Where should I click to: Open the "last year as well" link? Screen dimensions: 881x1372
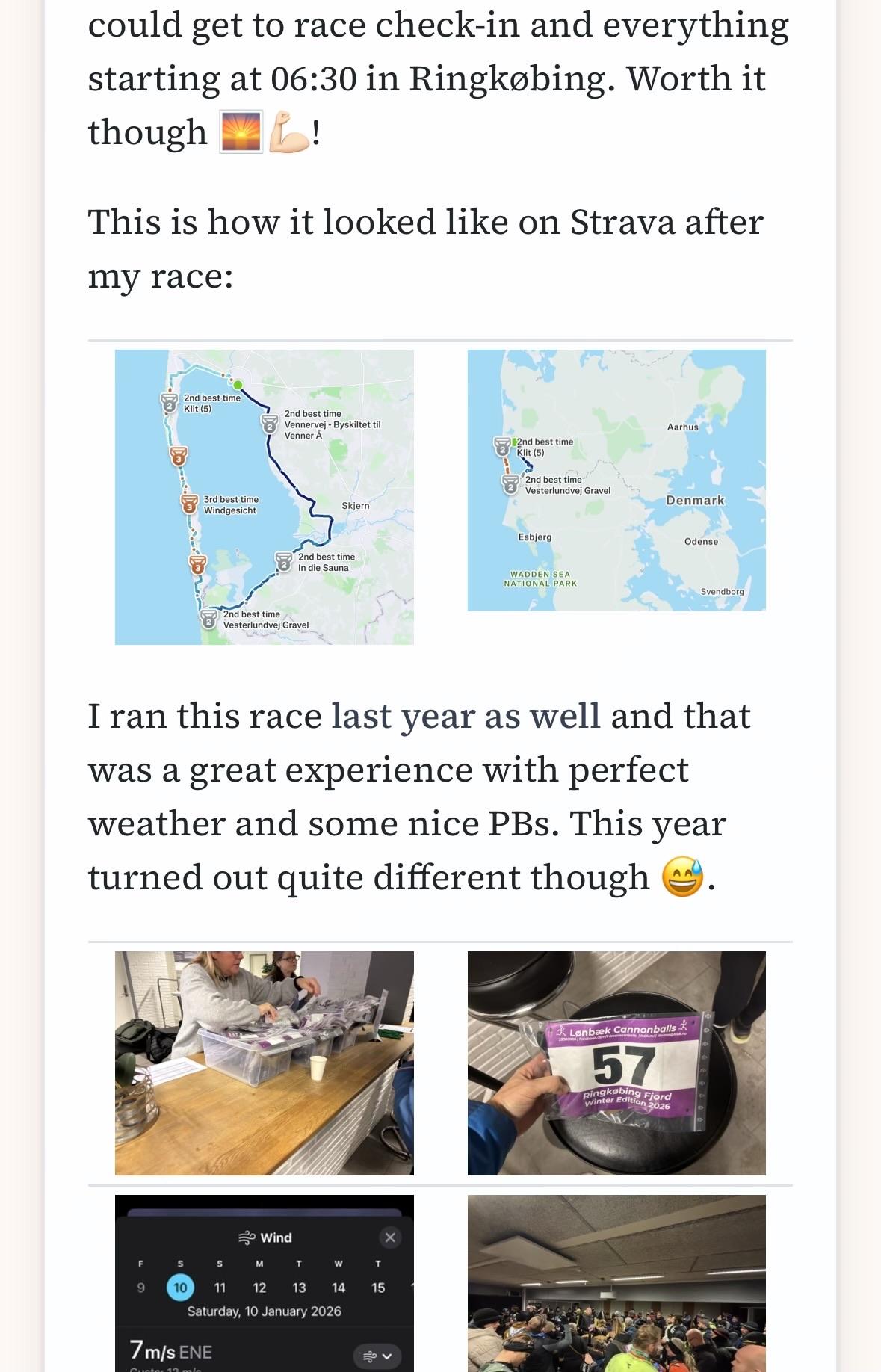466,716
